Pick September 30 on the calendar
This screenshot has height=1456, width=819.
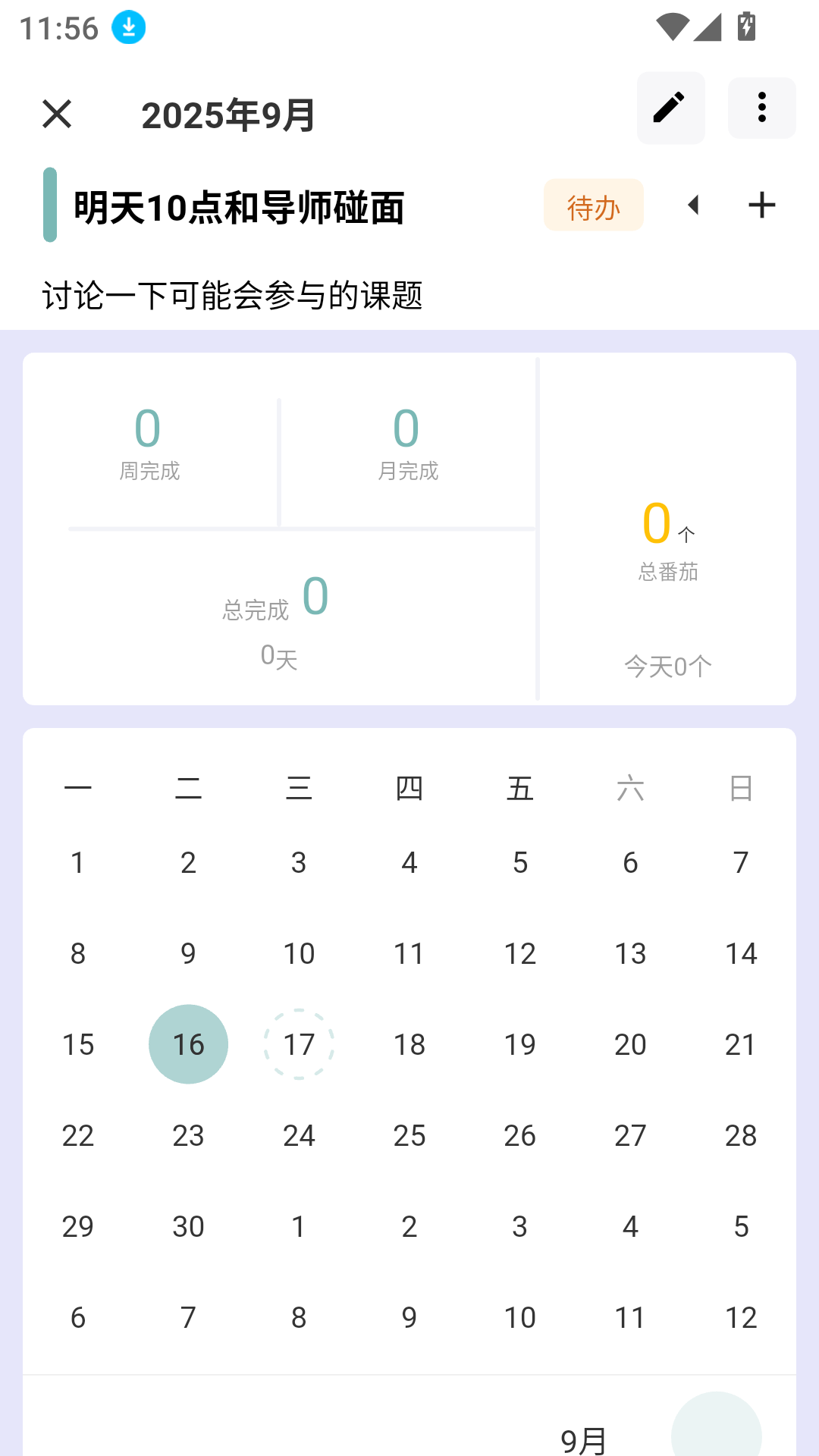(188, 1226)
